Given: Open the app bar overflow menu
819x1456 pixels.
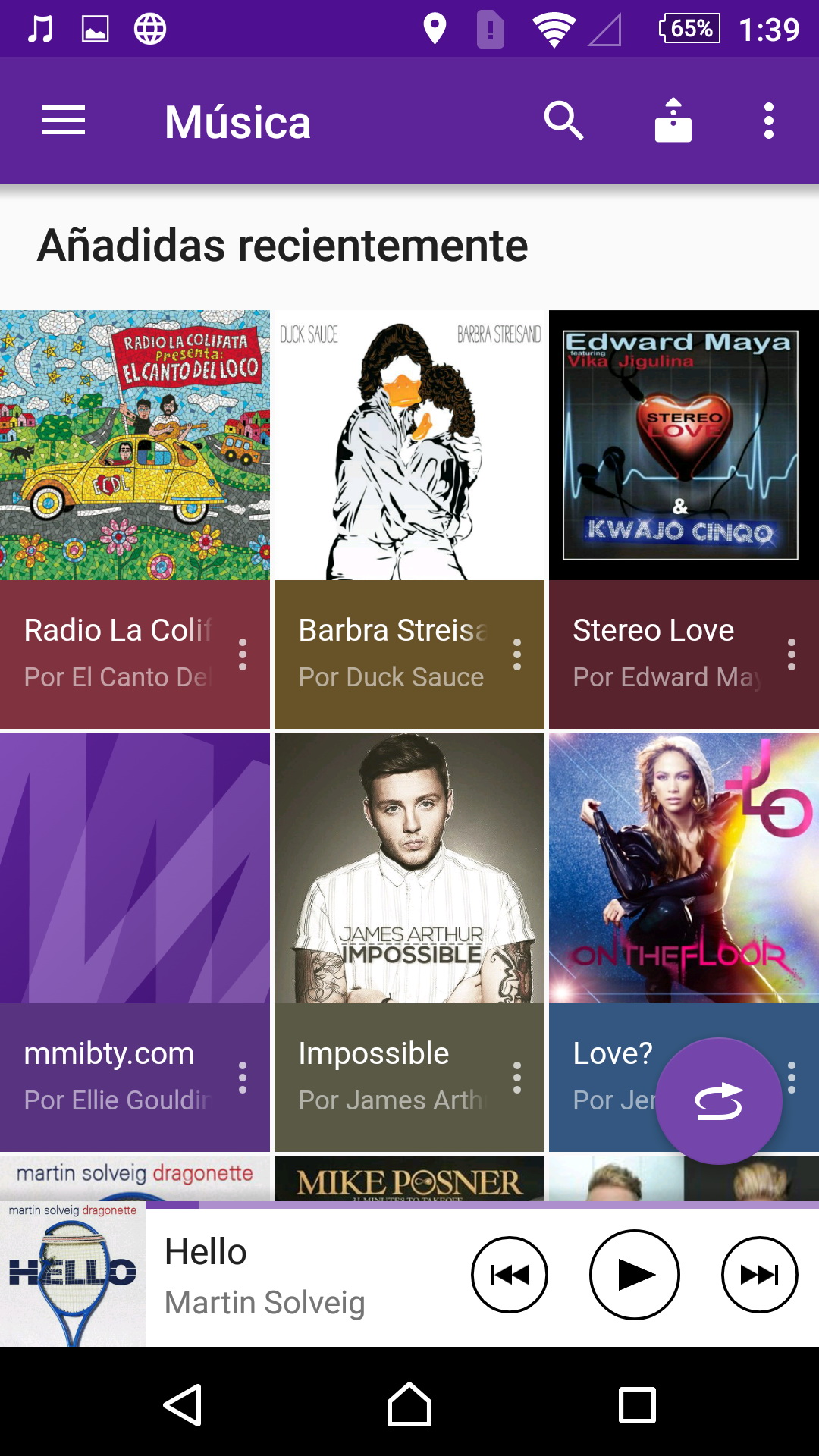Looking at the screenshot, I should click(x=768, y=121).
